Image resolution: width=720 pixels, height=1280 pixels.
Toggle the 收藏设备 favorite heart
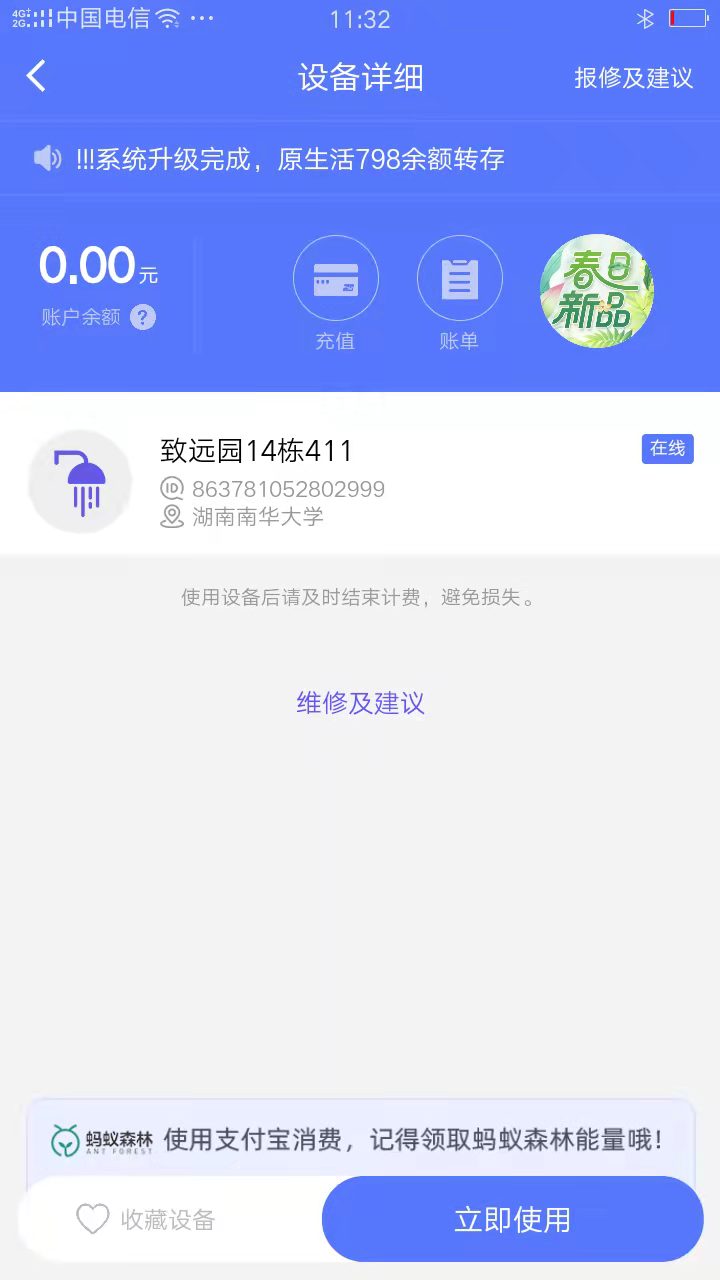[94, 1219]
